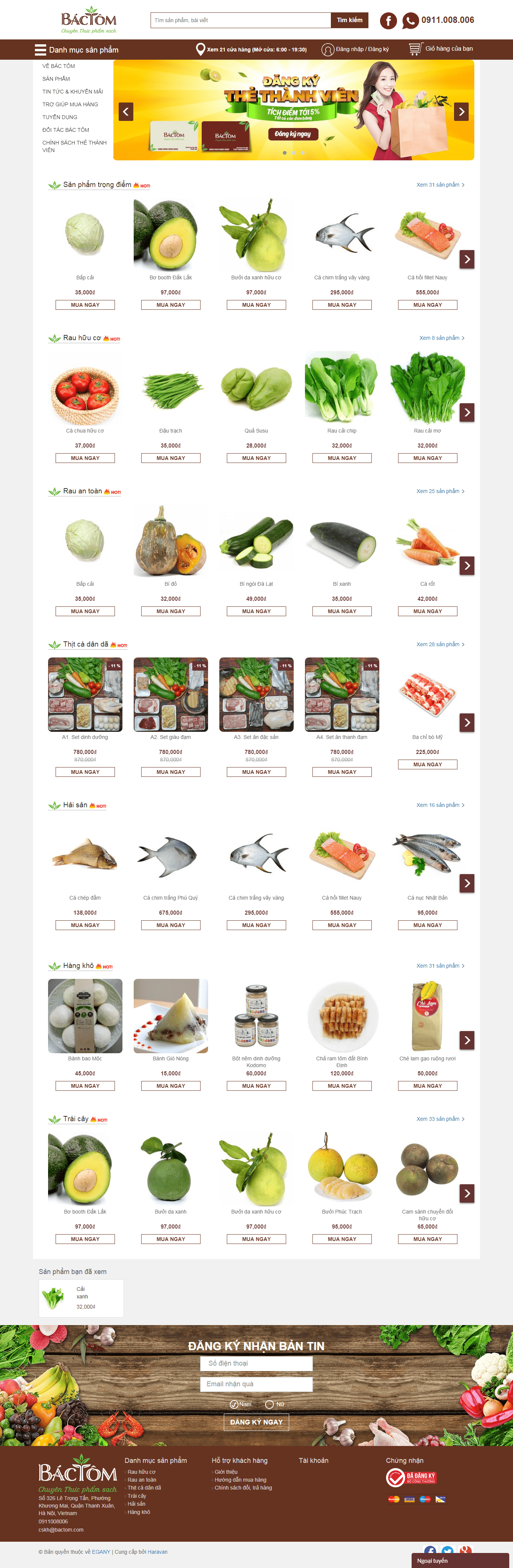Image resolution: width=513 pixels, height=1568 pixels.
Task: Tap the Số điện thoại field
Action: coord(256,1363)
